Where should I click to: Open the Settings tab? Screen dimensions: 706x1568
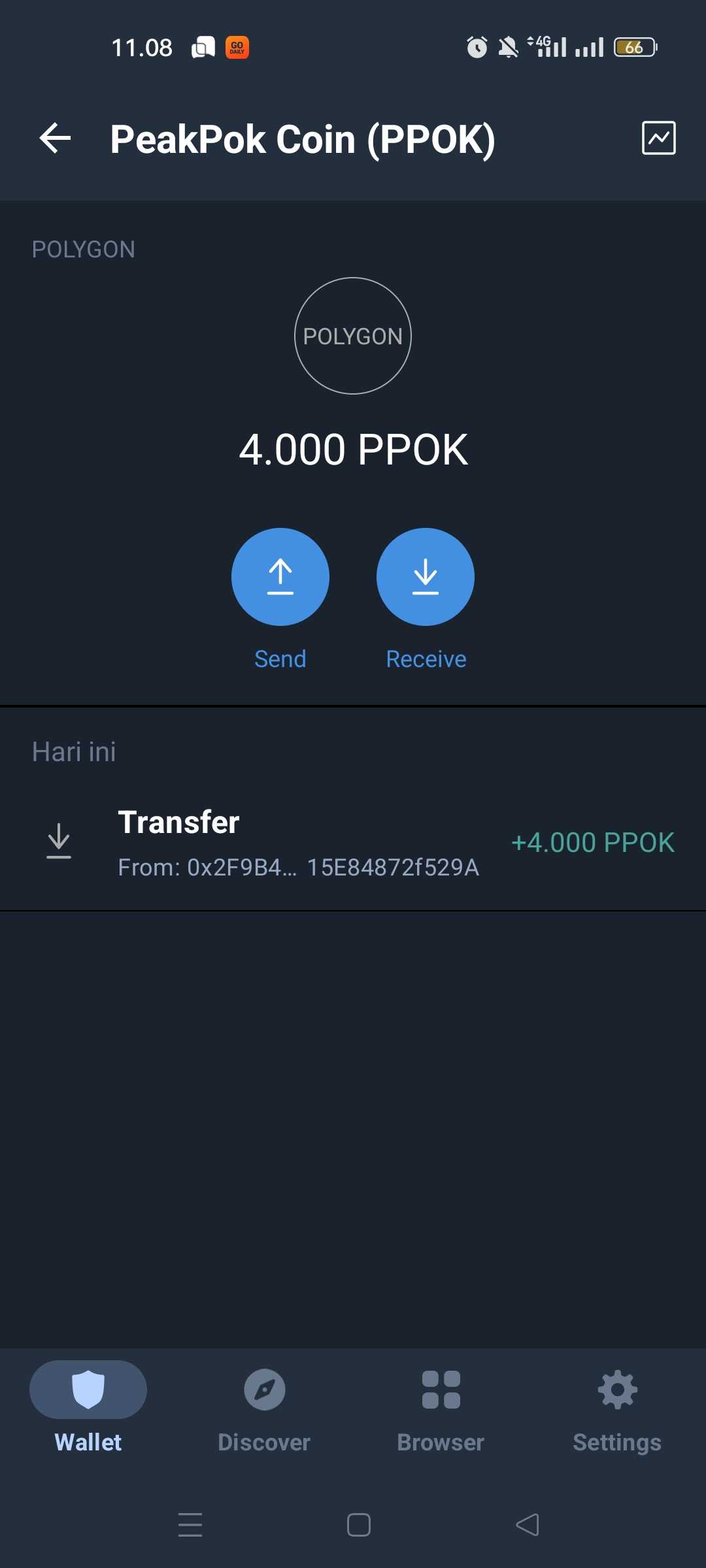[x=617, y=1405]
